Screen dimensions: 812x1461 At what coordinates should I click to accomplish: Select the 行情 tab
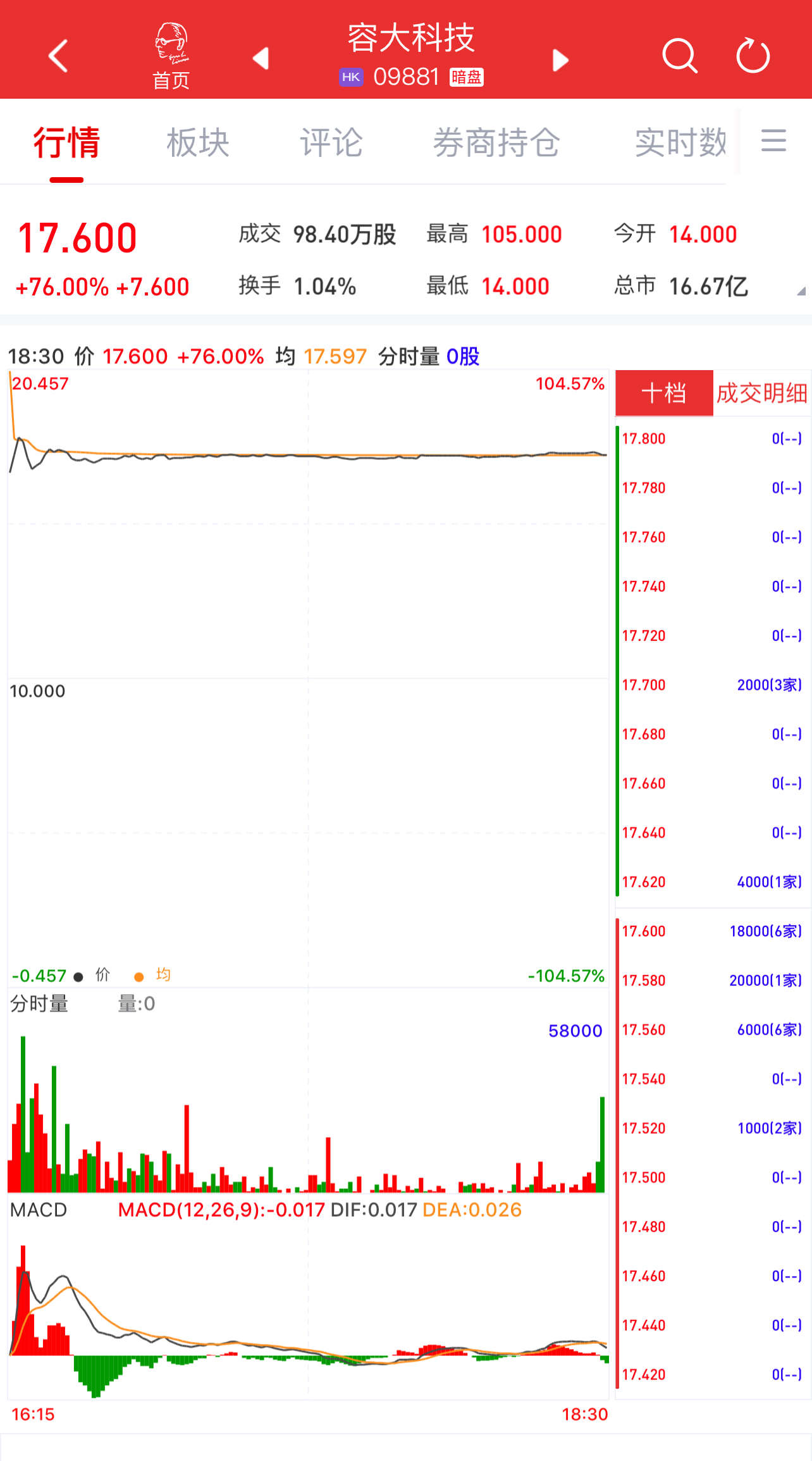tap(66, 144)
